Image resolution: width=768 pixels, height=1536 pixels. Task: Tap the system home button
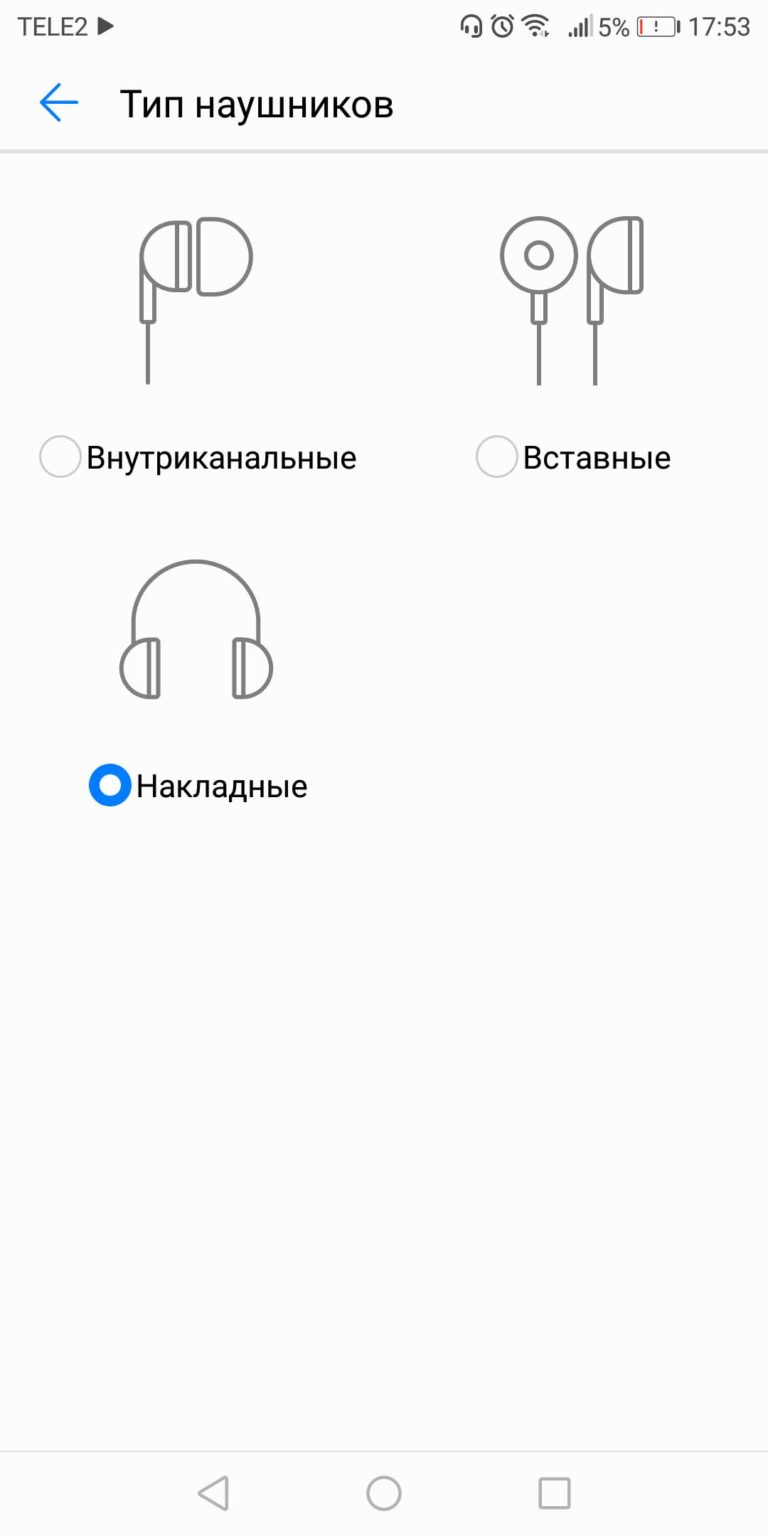(x=384, y=1493)
